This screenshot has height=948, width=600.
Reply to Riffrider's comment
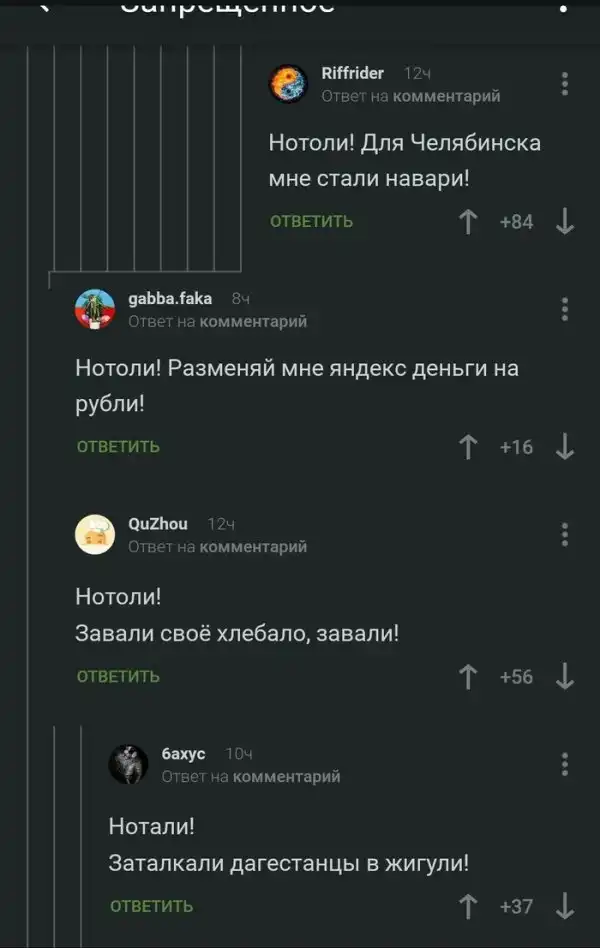coord(311,222)
